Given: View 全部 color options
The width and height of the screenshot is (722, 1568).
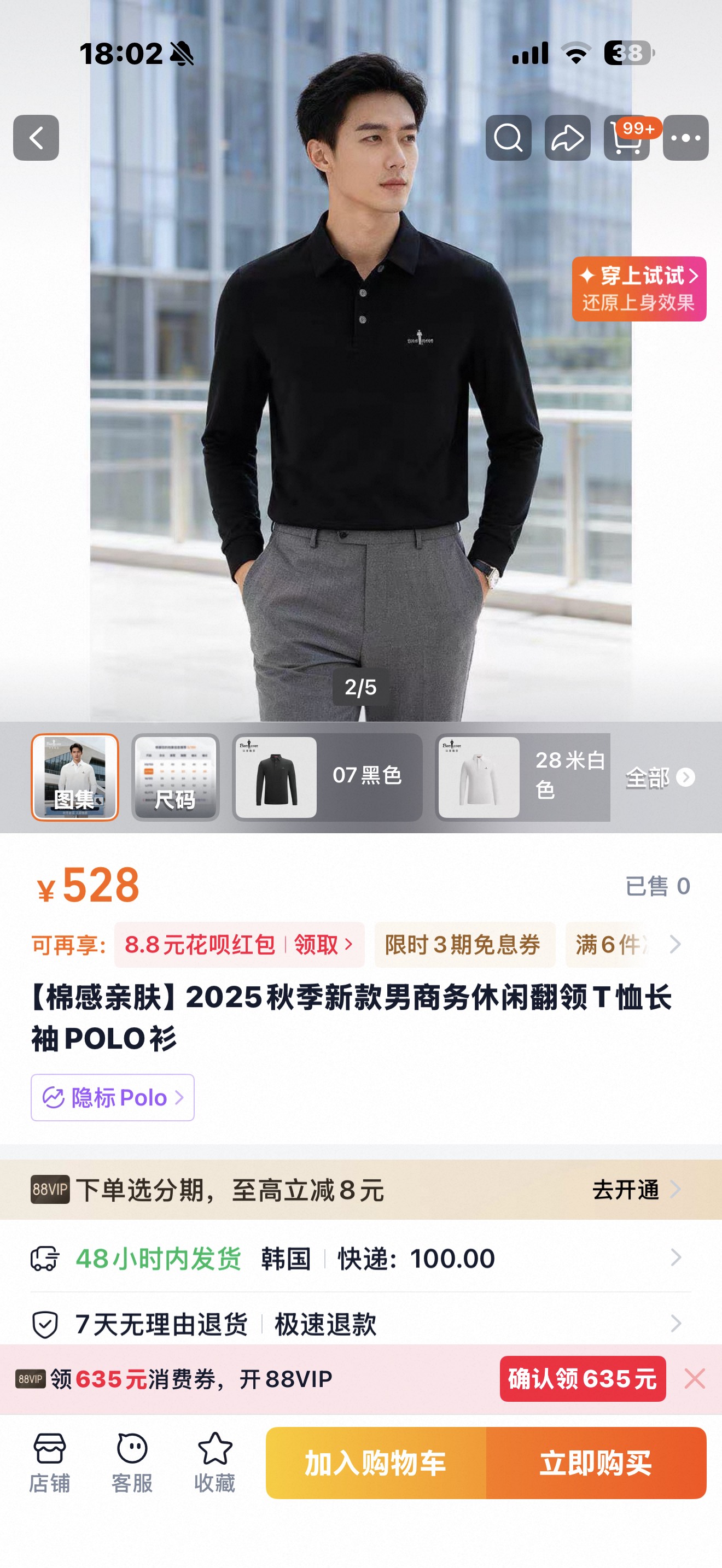Looking at the screenshot, I should pos(660,777).
